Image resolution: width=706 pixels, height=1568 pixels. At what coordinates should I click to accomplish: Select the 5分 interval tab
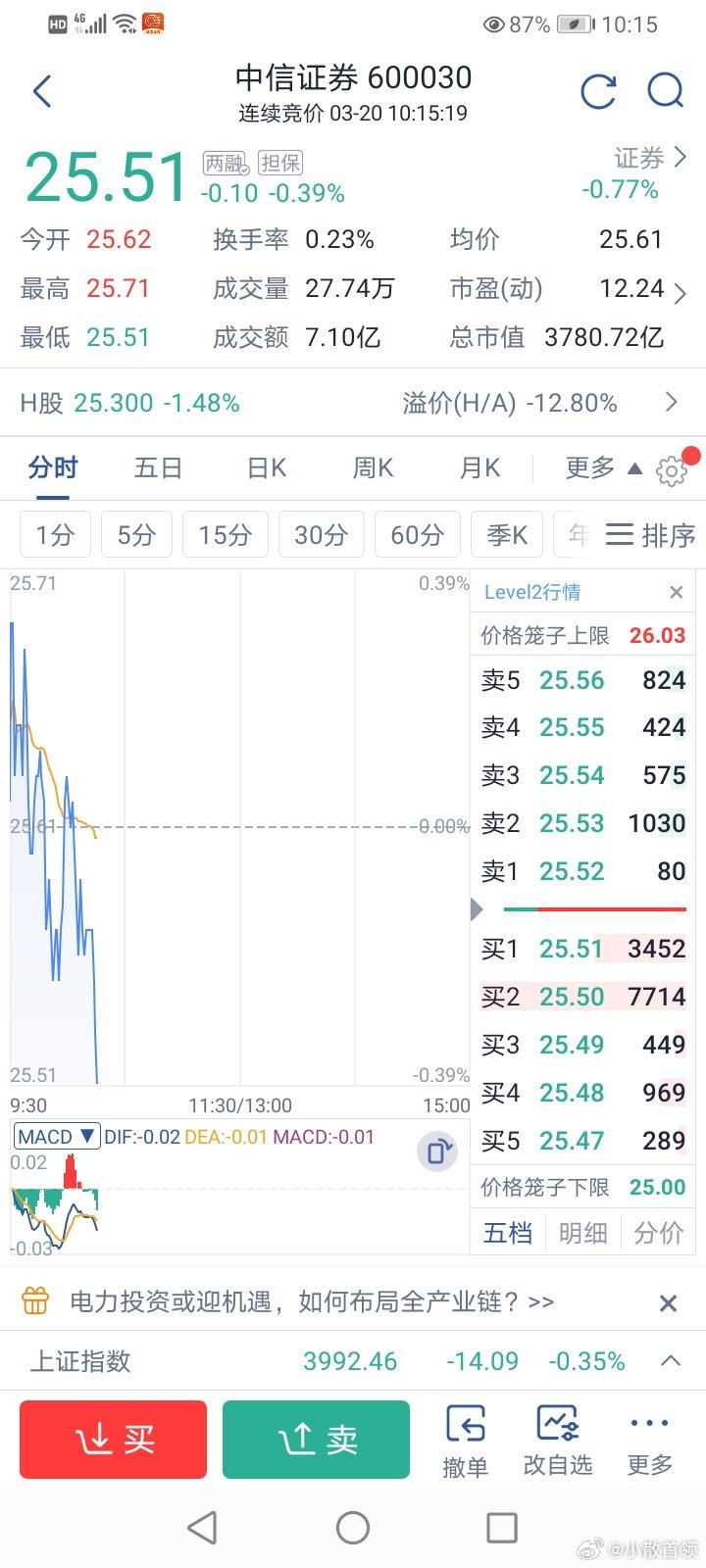(x=136, y=534)
